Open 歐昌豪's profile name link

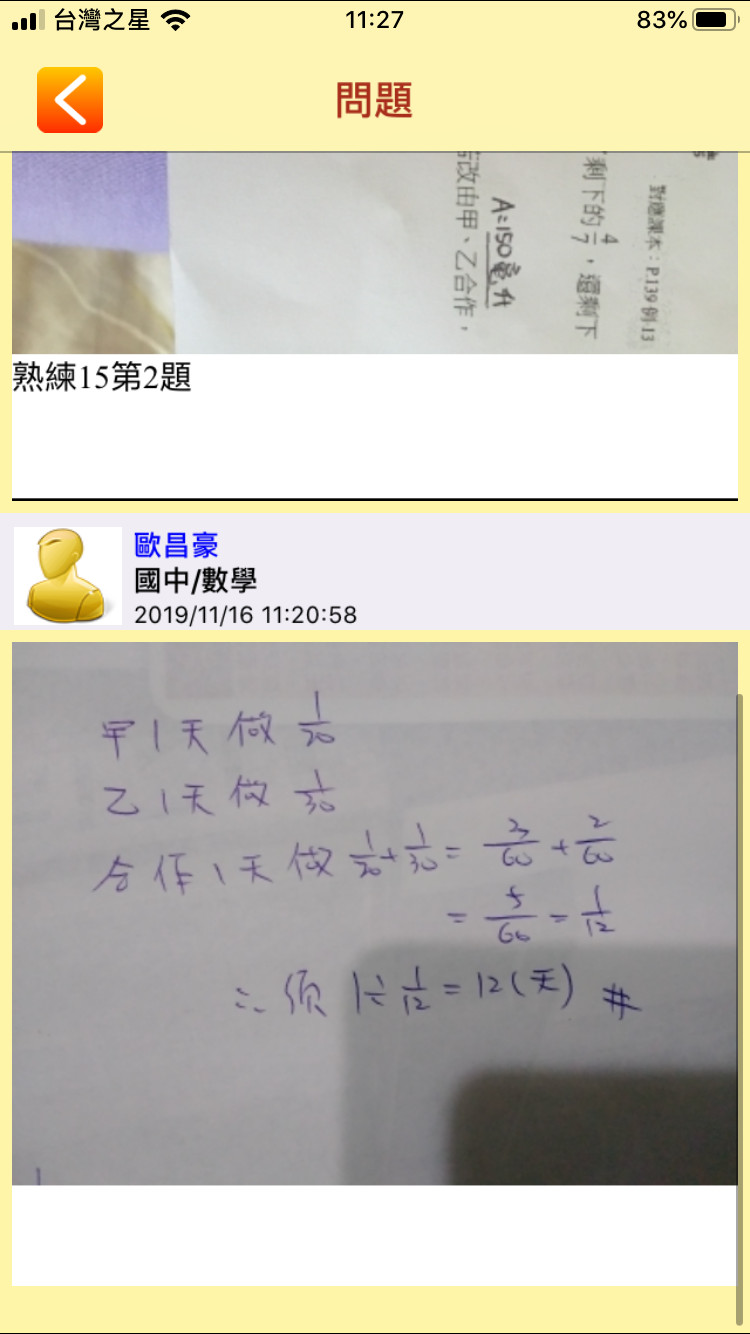[176, 545]
